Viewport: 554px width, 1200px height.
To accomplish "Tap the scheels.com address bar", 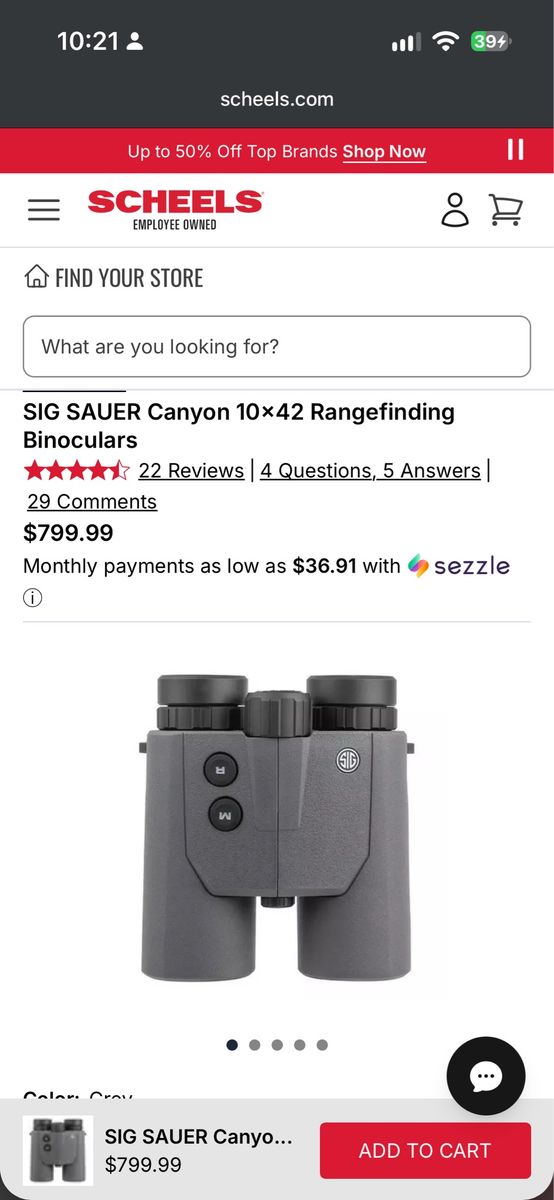I will pyautogui.click(x=277, y=99).
